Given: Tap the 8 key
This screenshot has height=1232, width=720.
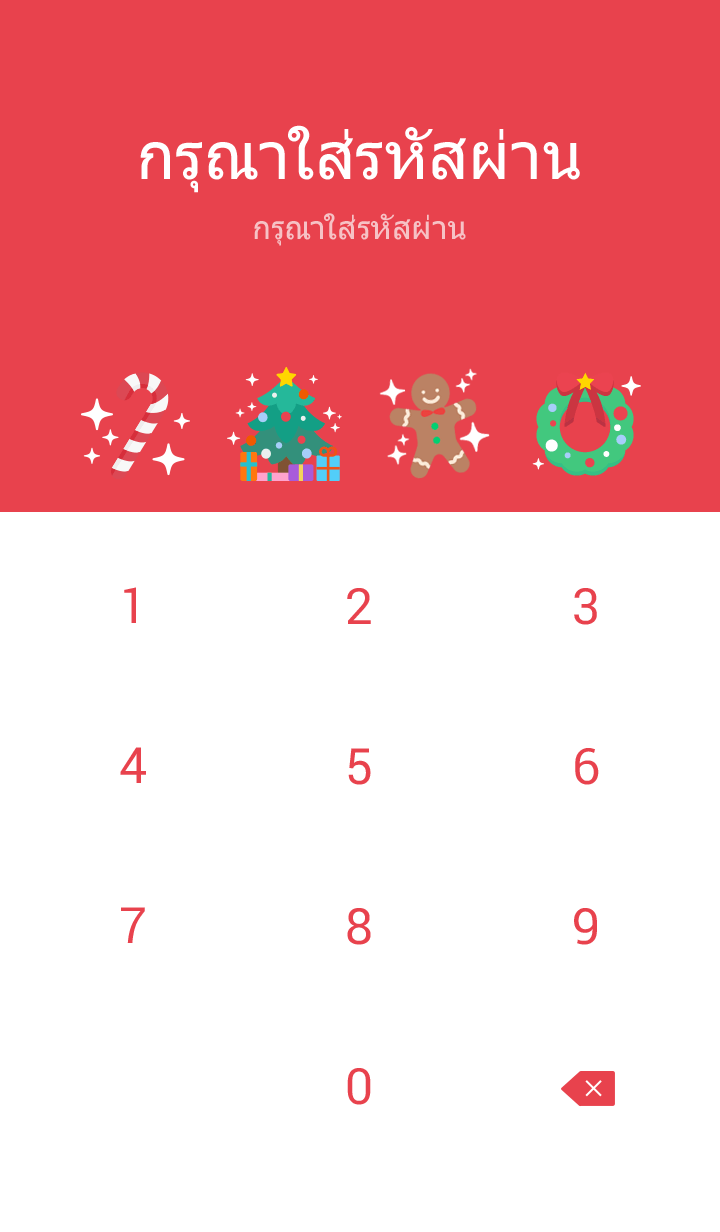Looking at the screenshot, I should click(x=359, y=927).
